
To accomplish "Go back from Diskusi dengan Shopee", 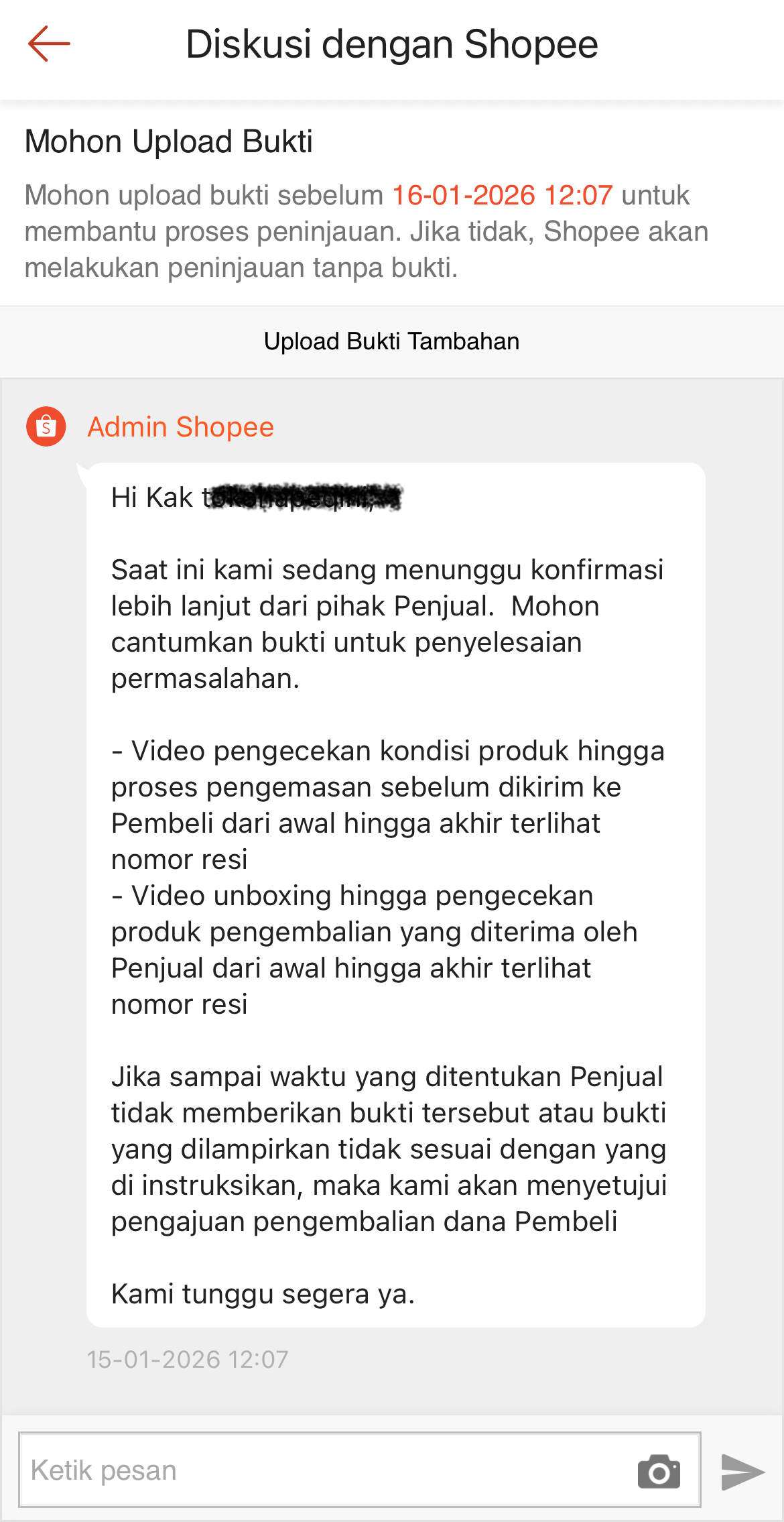I will 49,44.
